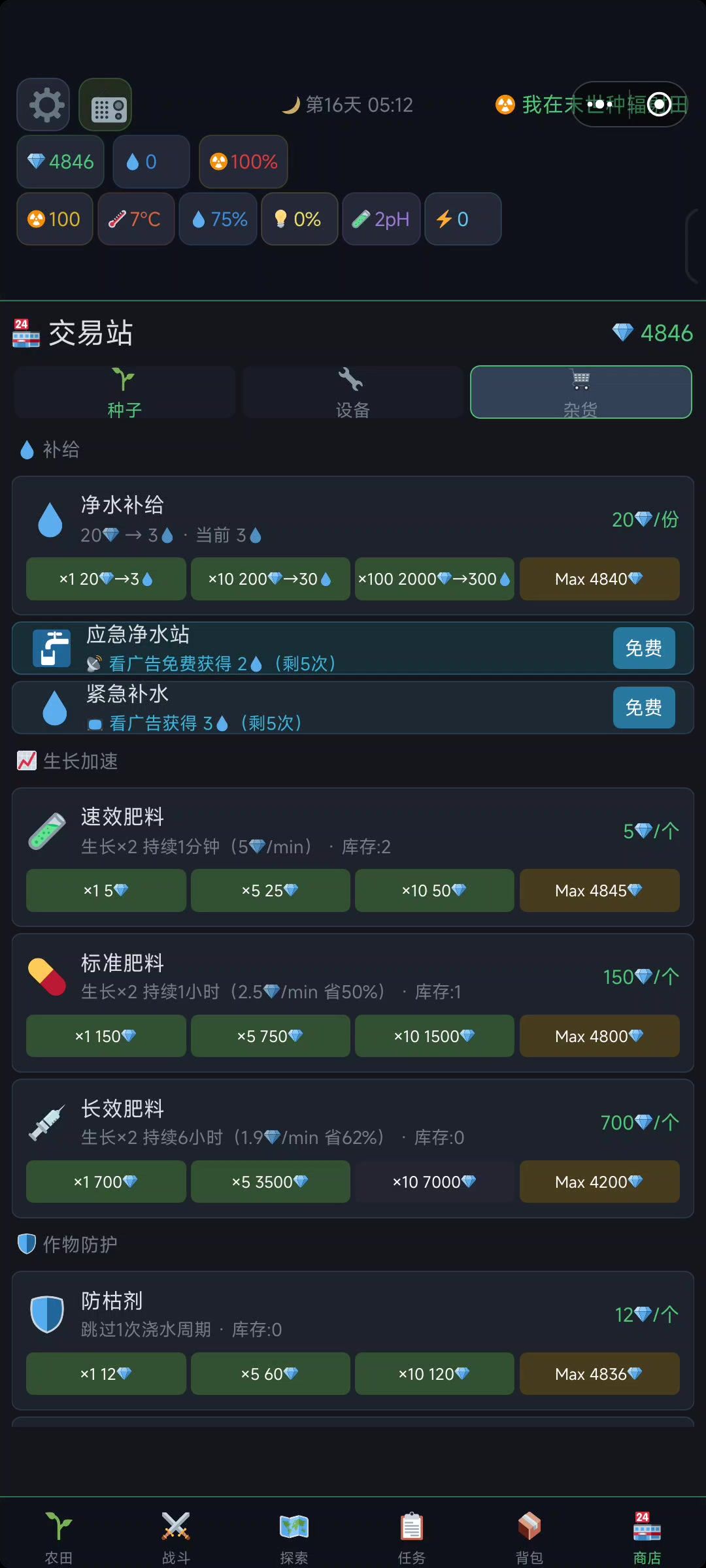Open the settings gear icon
The image size is (706, 1568).
44,105
